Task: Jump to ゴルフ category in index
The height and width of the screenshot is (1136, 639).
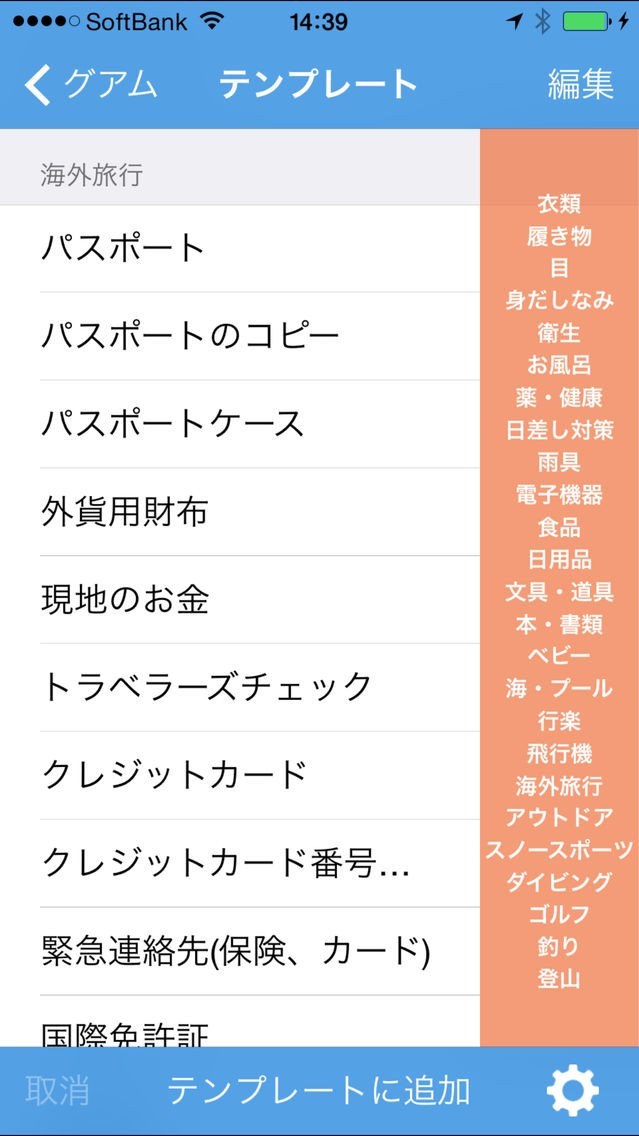Action: pos(559,914)
